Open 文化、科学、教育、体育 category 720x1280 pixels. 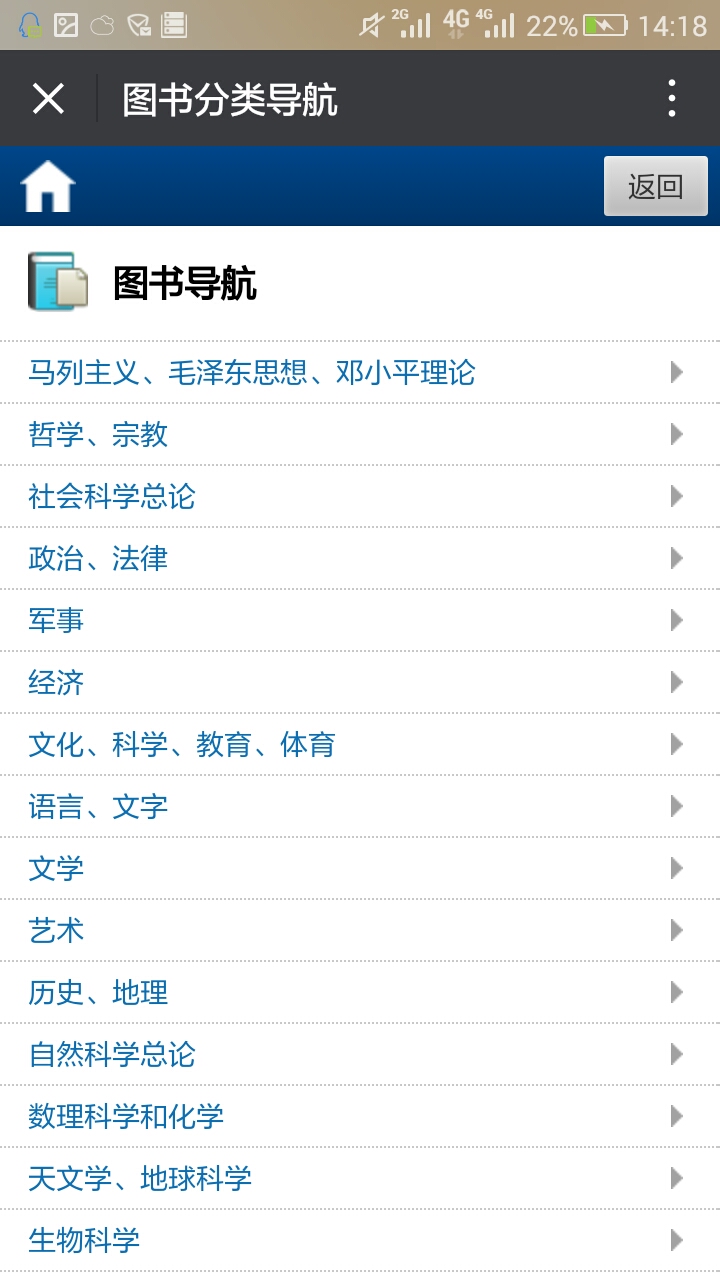[182, 745]
